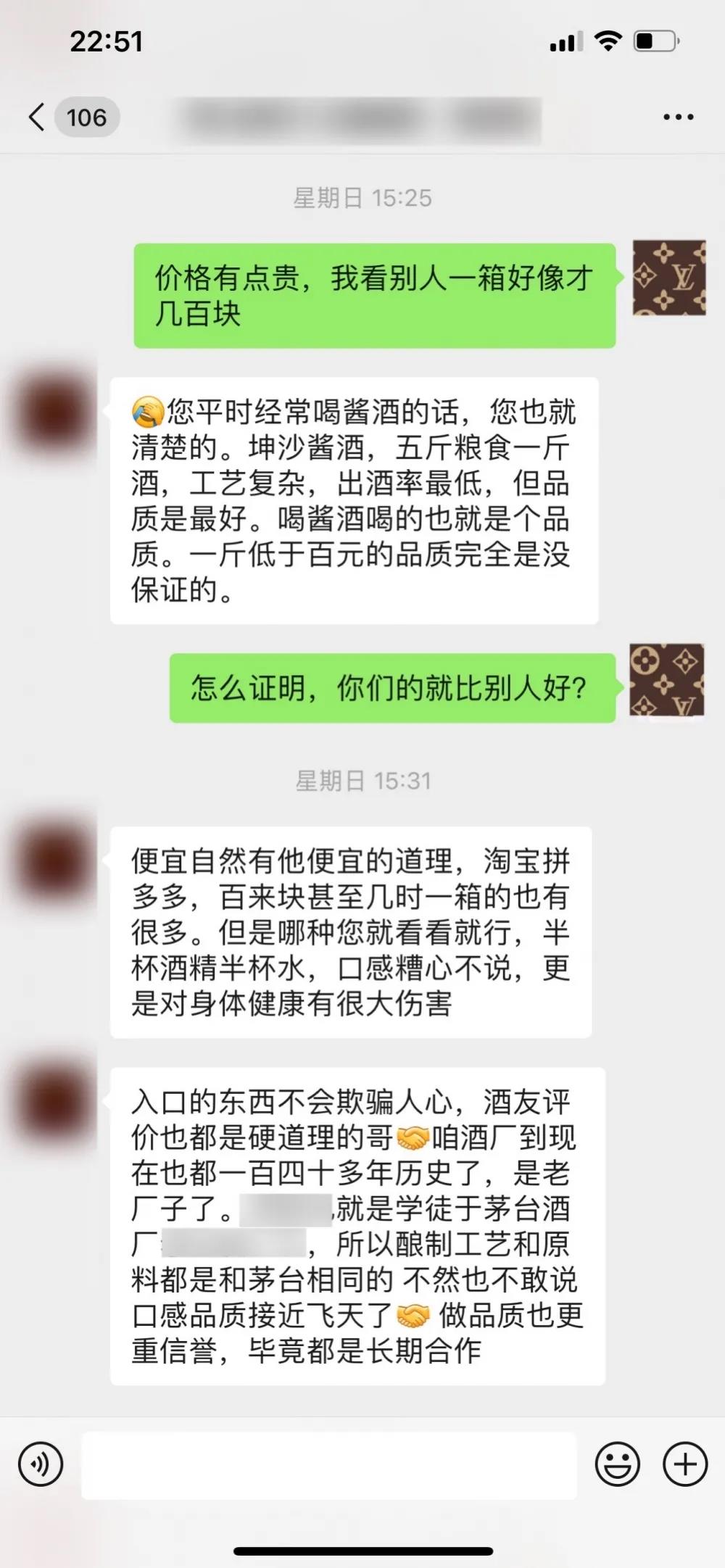Open contact avatar beside the 便宜自然有他便宜 message
725x1568 pixels.
pos(55,860)
